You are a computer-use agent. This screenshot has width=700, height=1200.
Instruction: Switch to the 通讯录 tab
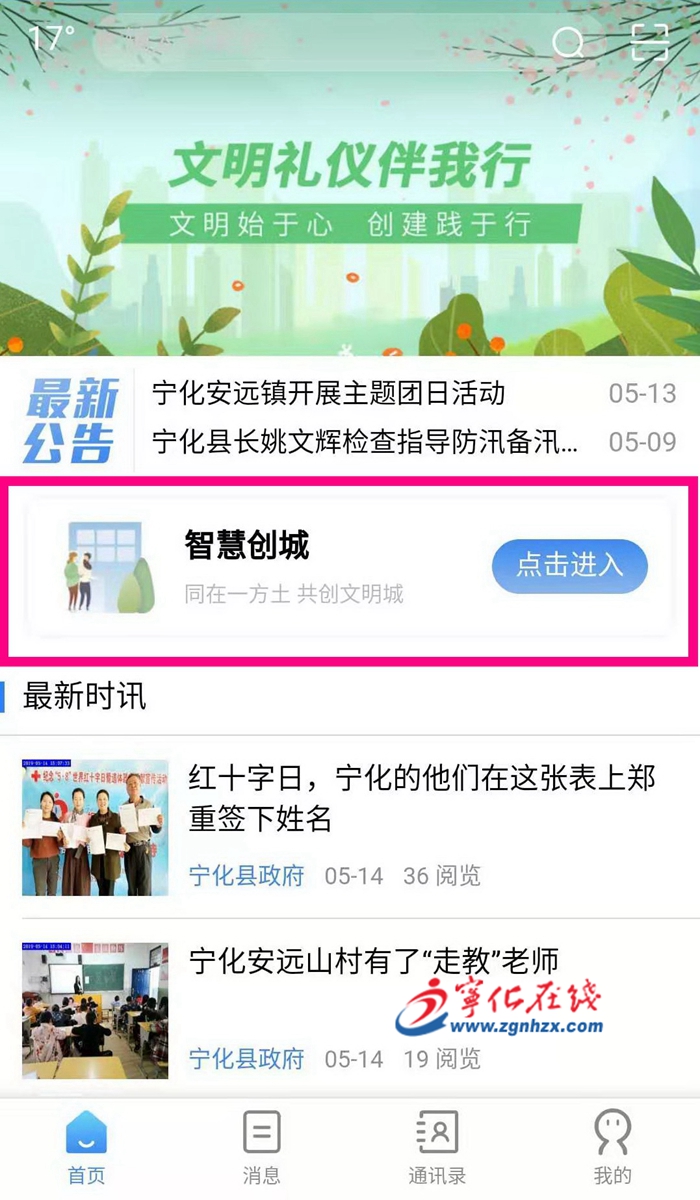437,1147
